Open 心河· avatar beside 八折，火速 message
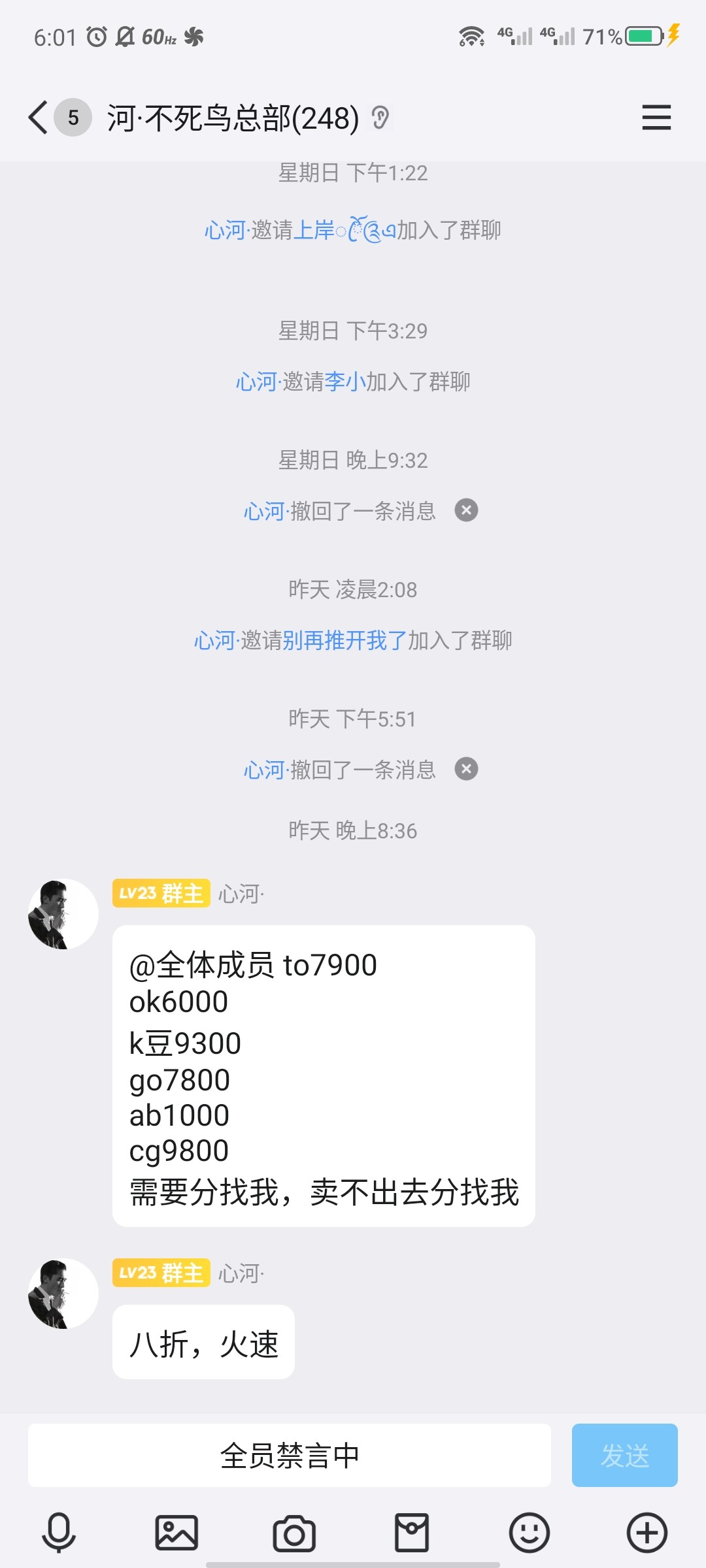Screen dimensions: 706x1568 [63, 1294]
